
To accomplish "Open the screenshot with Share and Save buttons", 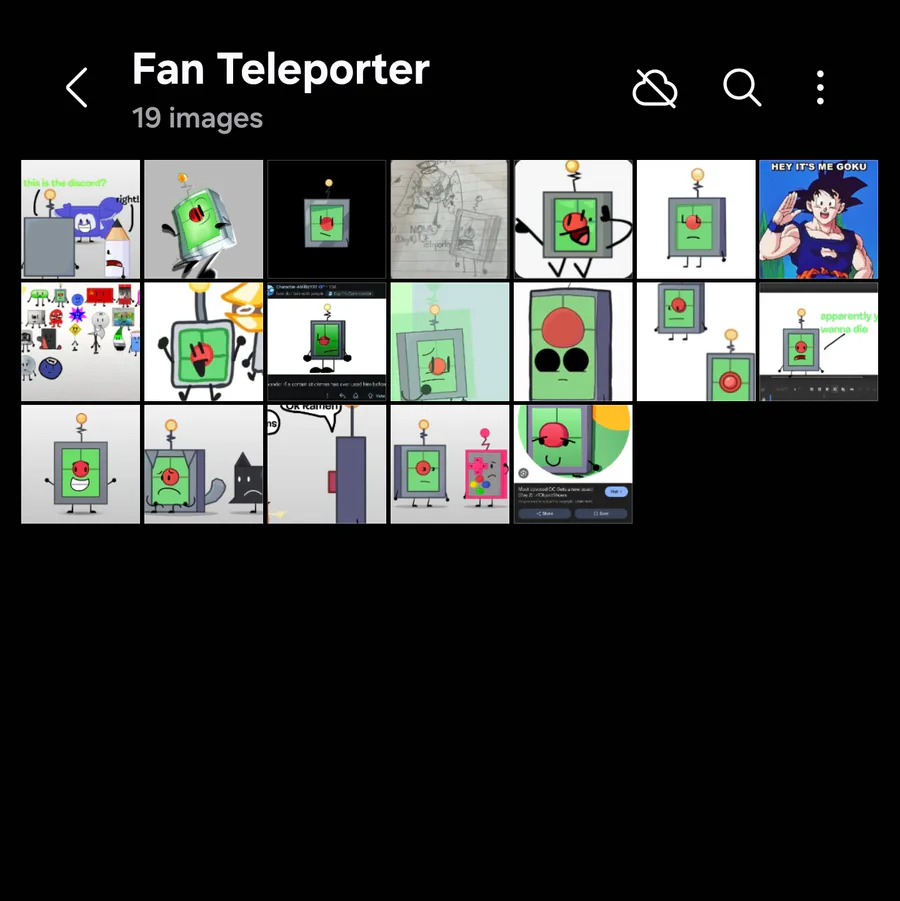I will click(x=573, y=464).
